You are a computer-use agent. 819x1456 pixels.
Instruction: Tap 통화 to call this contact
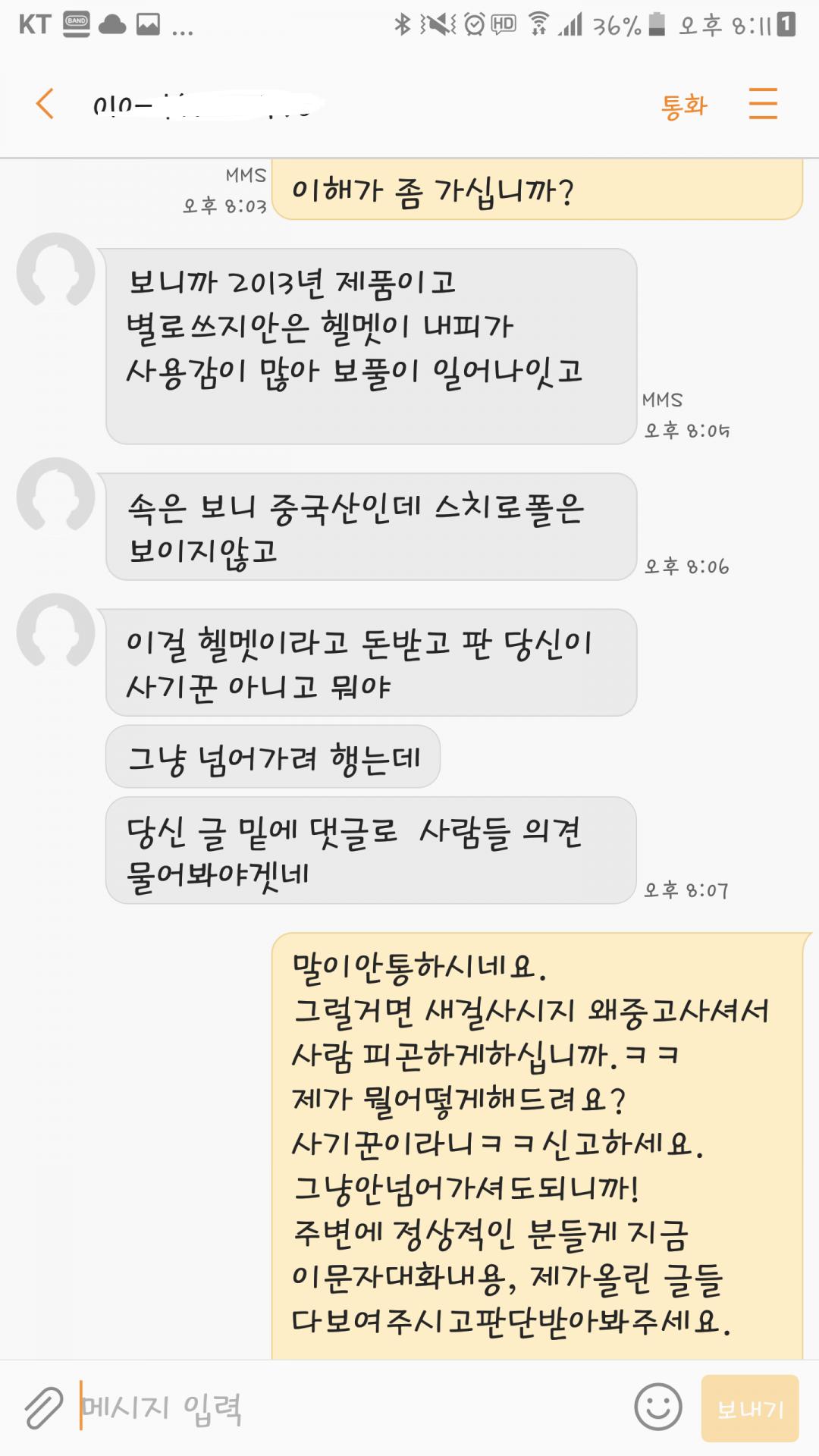(x=684, y=105)
